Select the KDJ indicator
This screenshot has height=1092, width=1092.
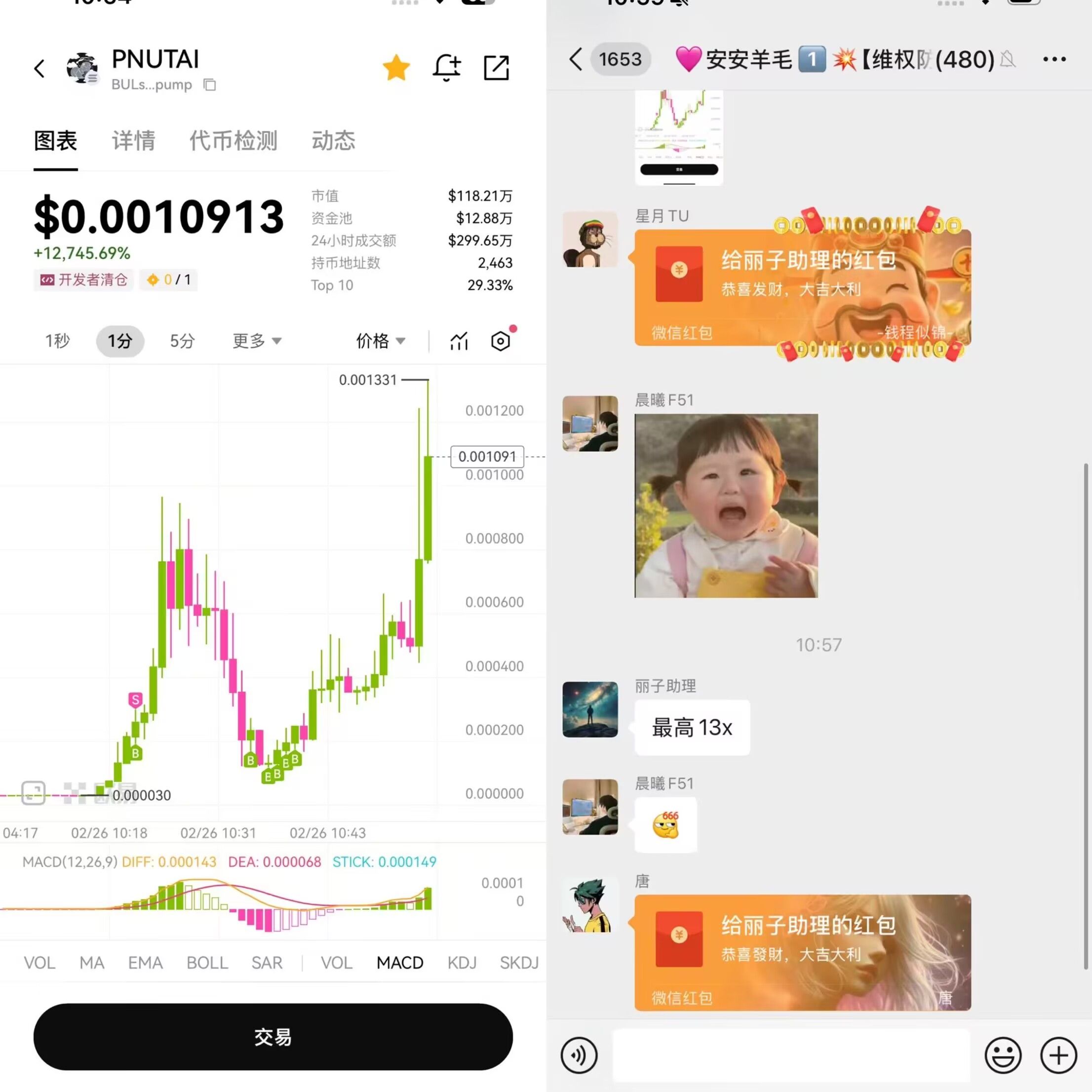[462, 963]
